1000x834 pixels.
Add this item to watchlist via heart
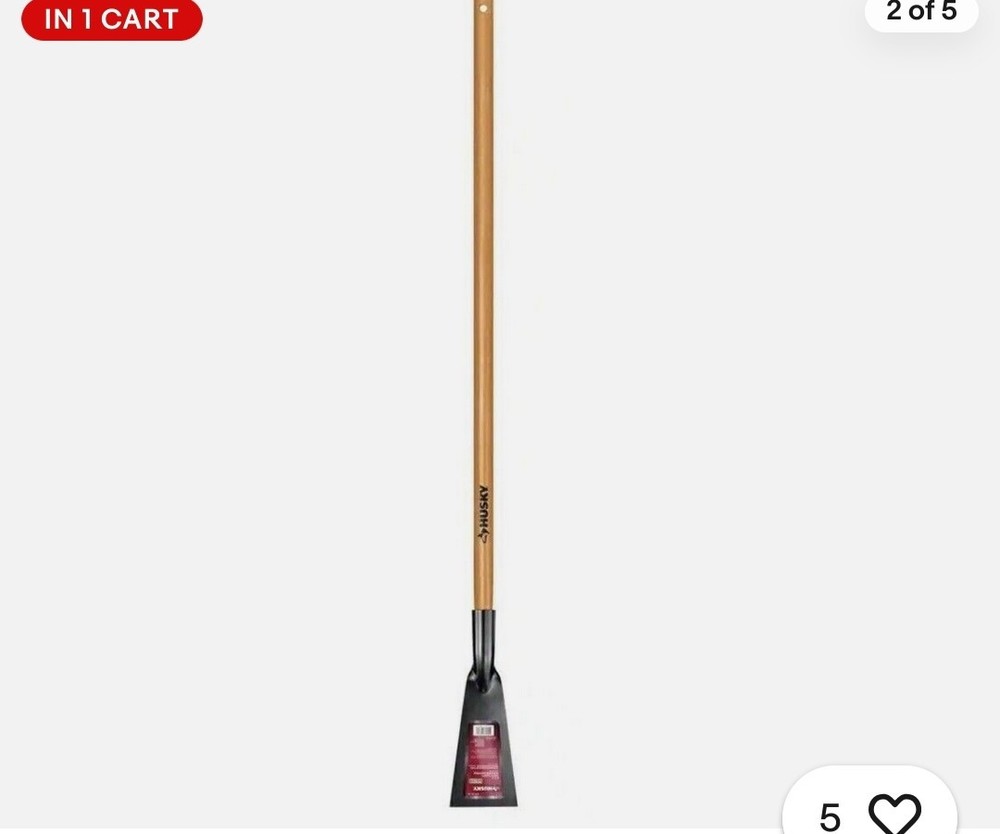point(893,812)
